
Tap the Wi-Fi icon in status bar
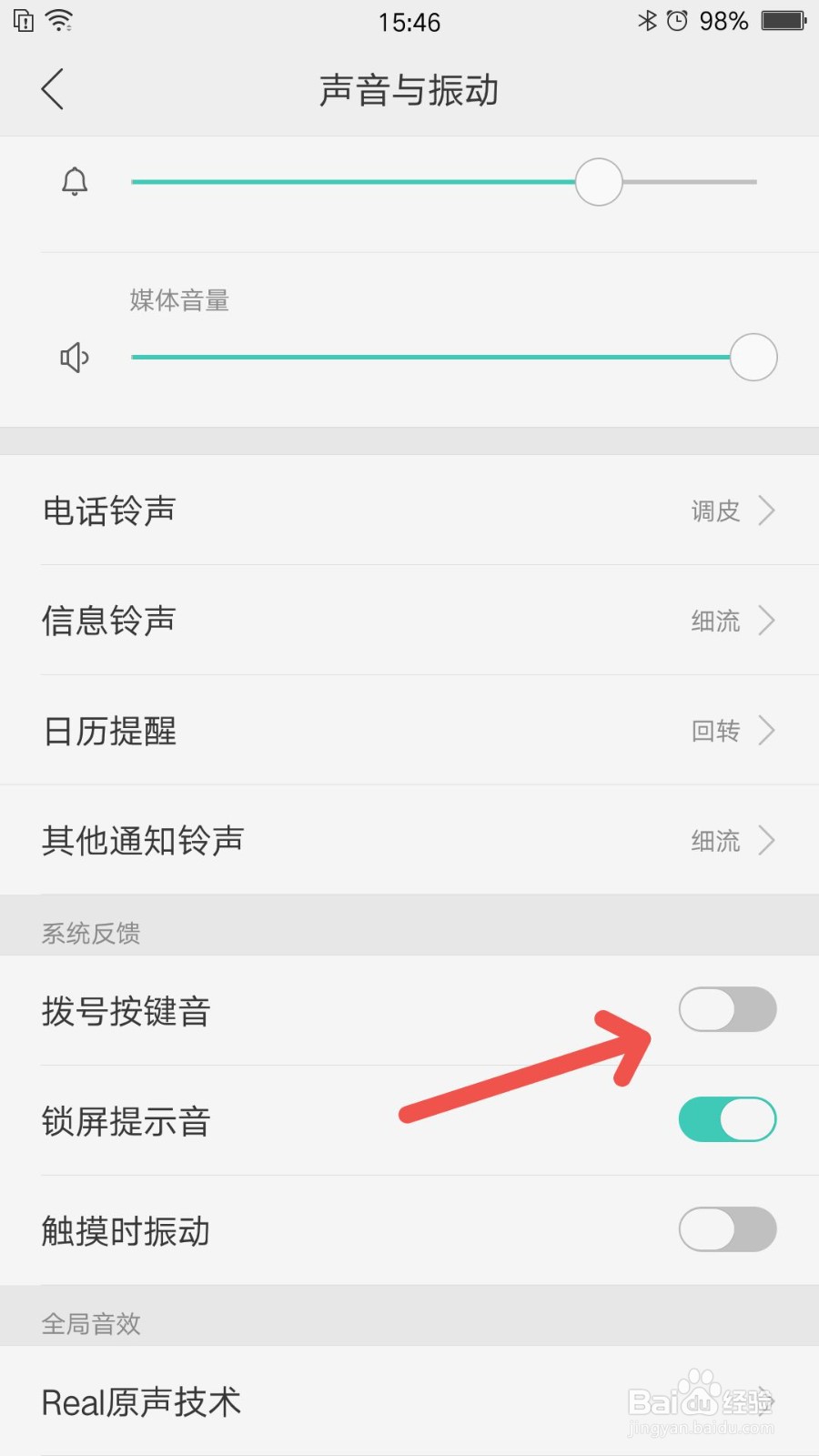[x=60, y=20]
